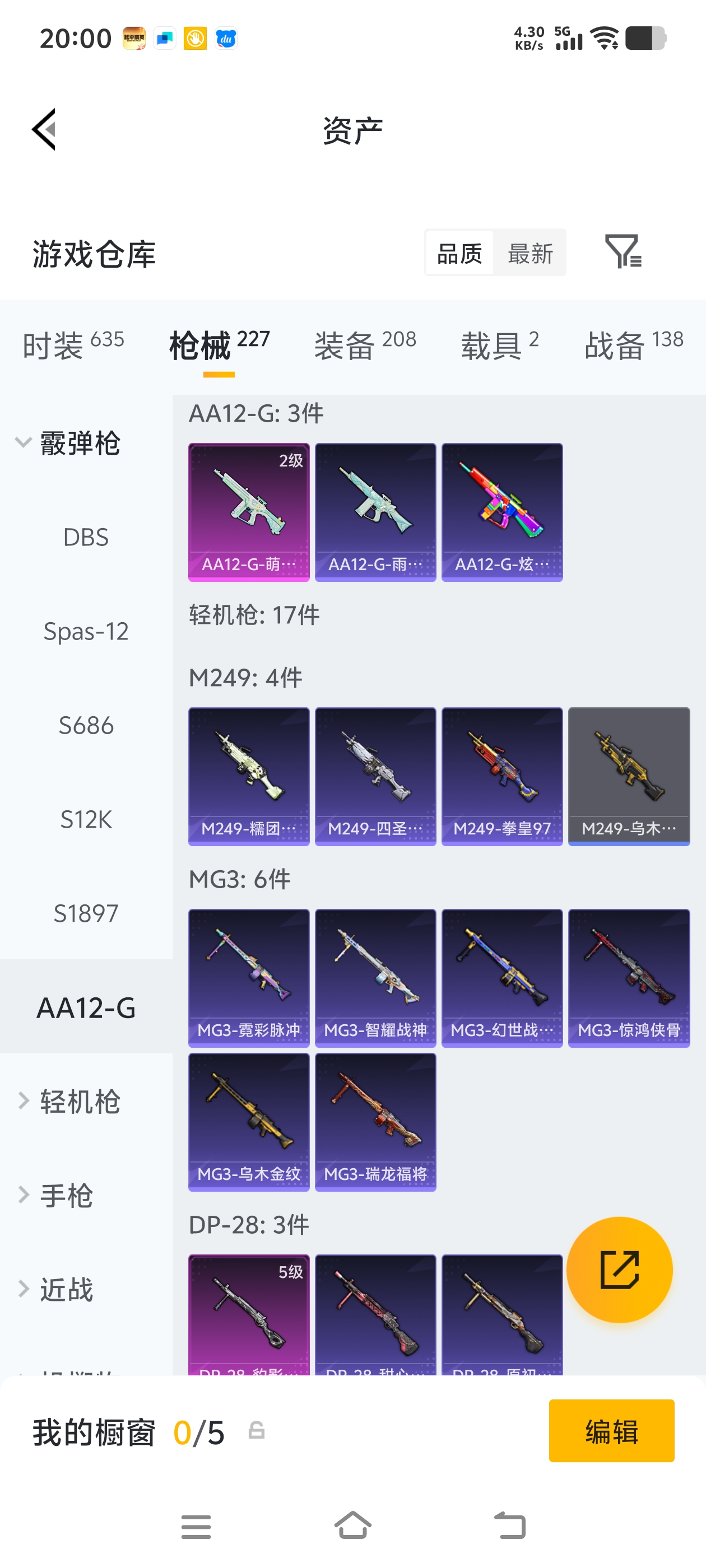706x1568 pixels.
Task: Switch to the 战备 tab
Action: 634,345
